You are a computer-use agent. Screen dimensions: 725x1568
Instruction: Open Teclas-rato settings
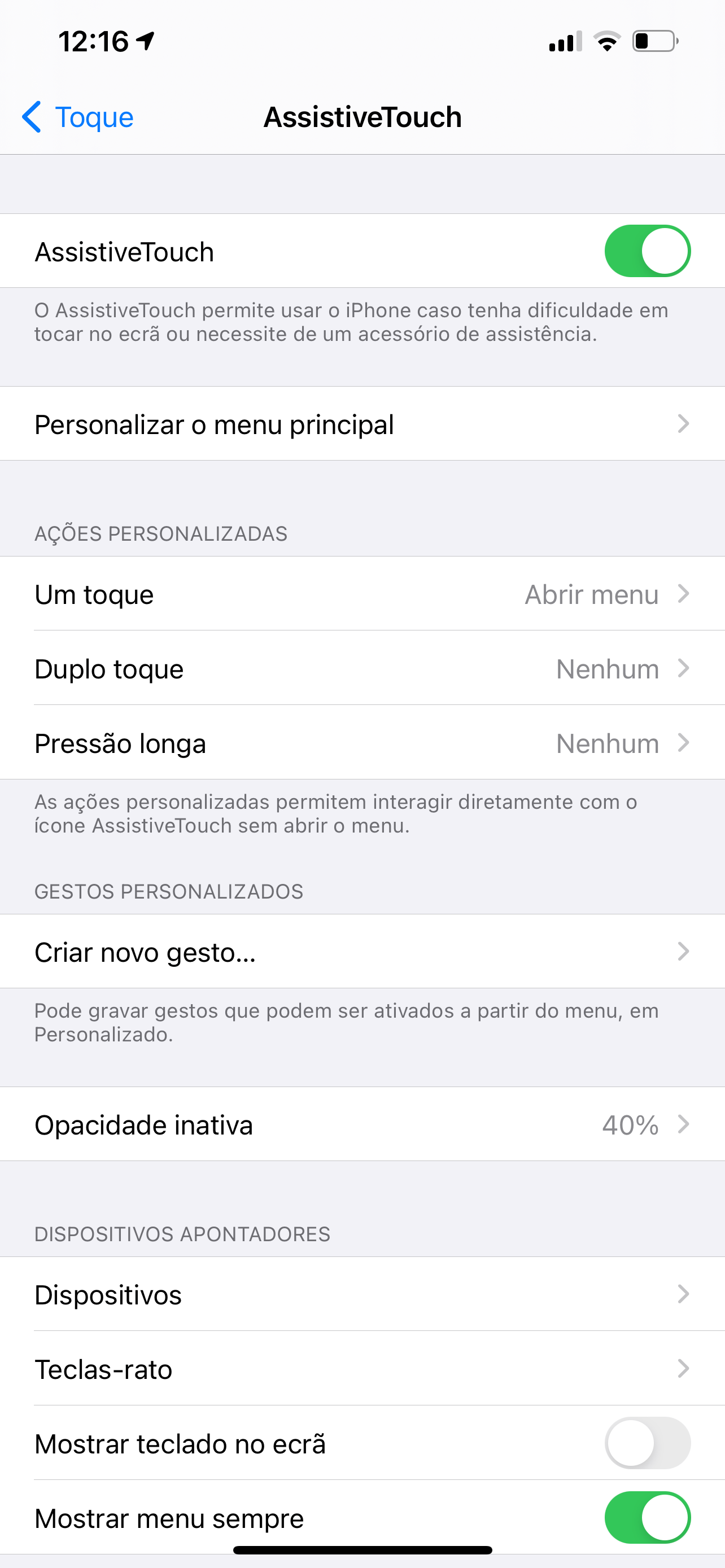[362, 1368]
